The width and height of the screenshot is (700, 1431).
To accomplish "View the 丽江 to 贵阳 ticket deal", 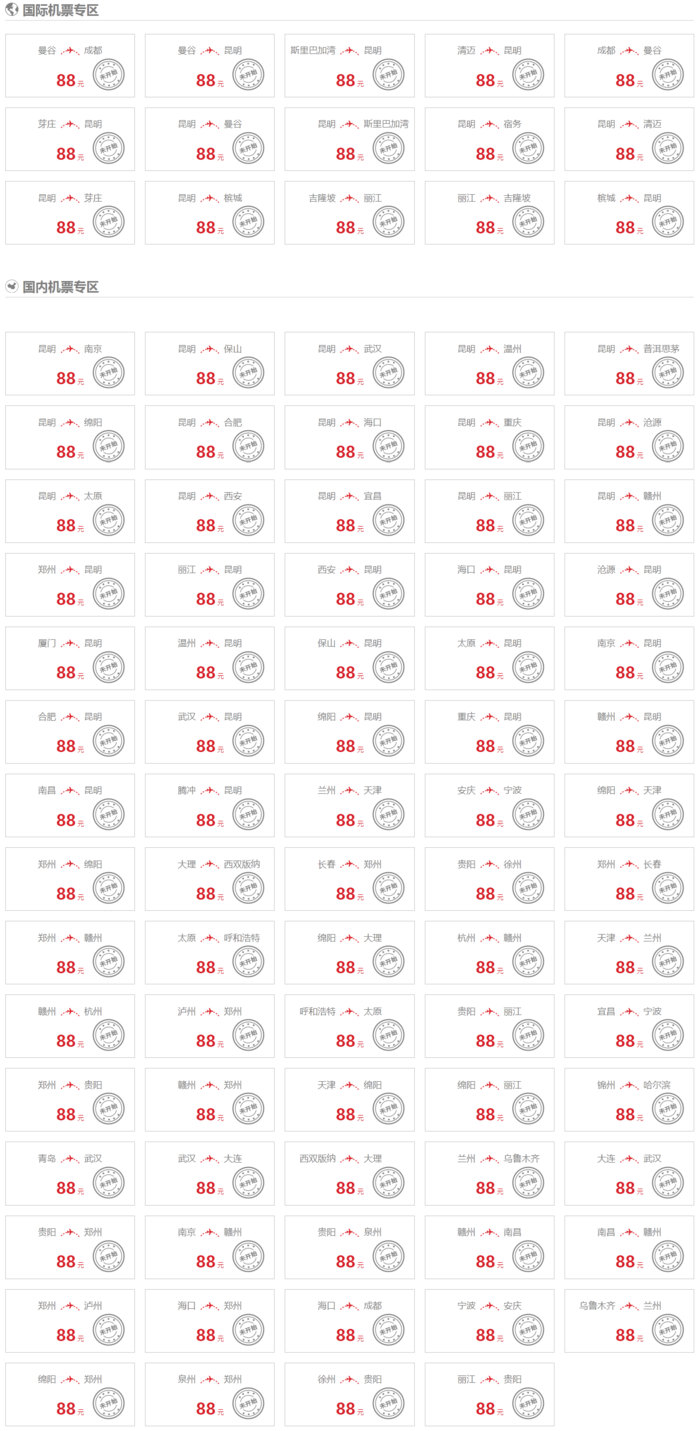I will click(489, 1394).
